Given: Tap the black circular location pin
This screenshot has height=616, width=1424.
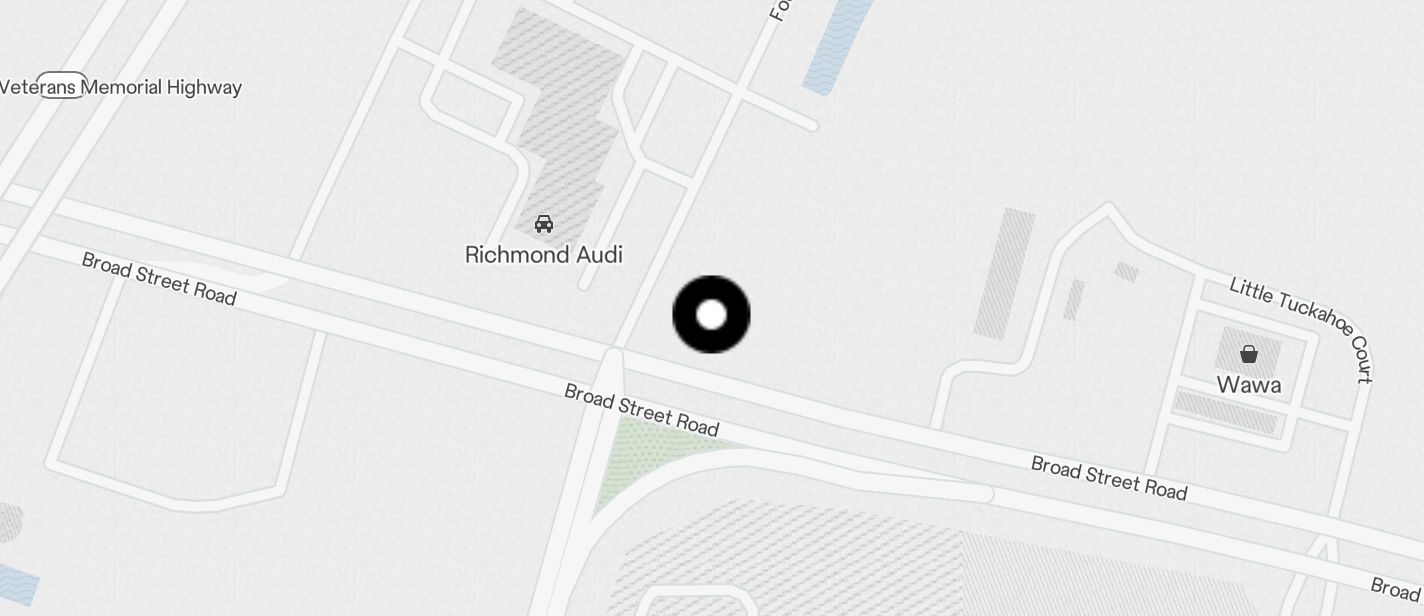Looking at the screenshot, I should 711,315.
